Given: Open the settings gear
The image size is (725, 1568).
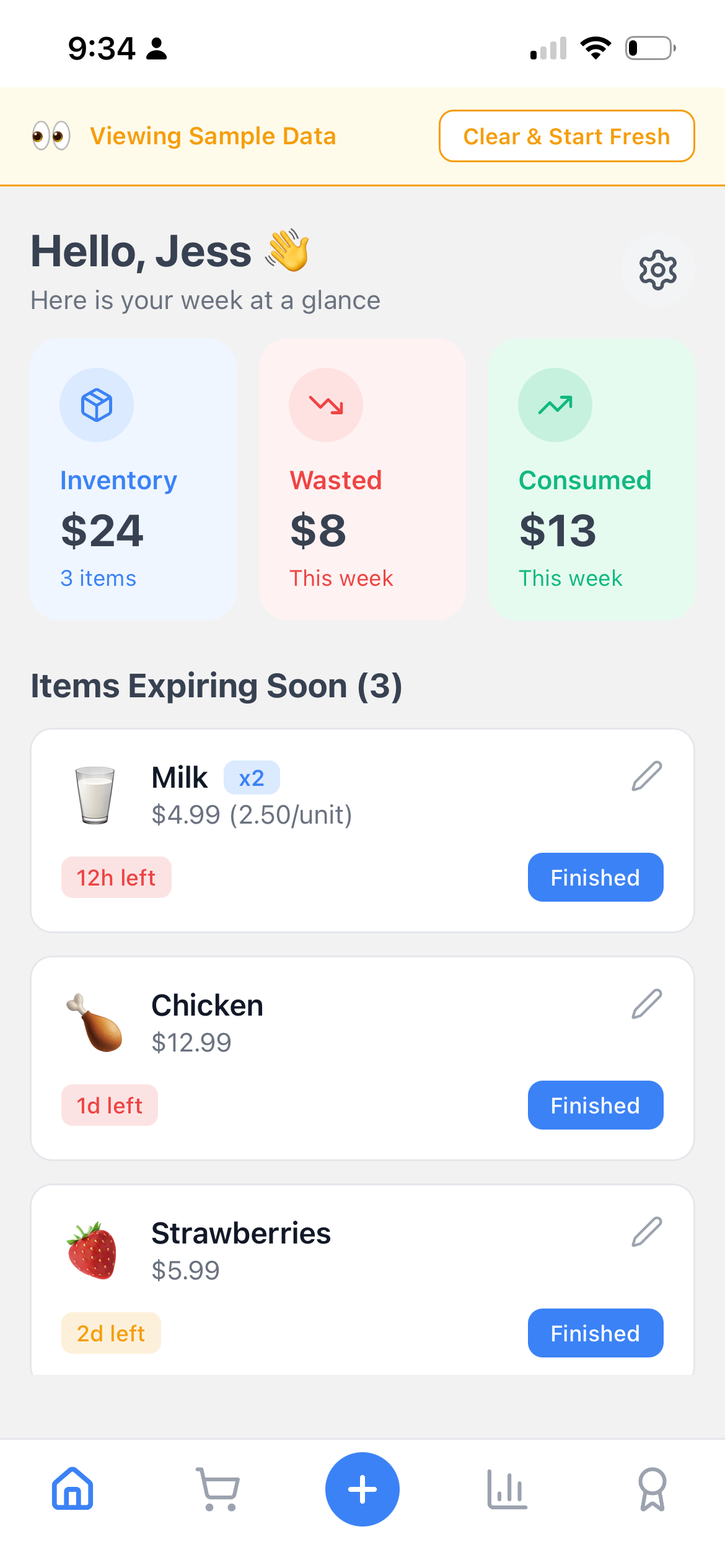Looking at the screenshot, I should [x=657, y=270].
